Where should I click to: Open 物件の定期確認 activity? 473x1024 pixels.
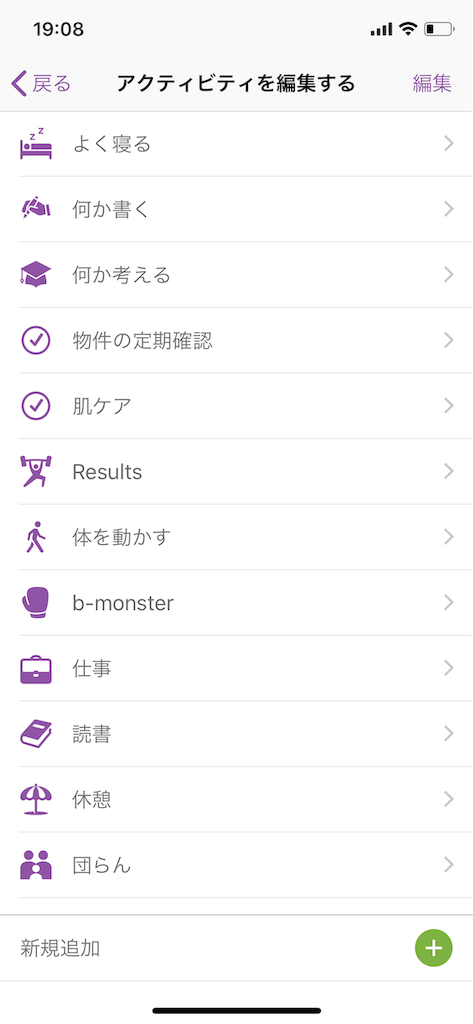[236, 340]
